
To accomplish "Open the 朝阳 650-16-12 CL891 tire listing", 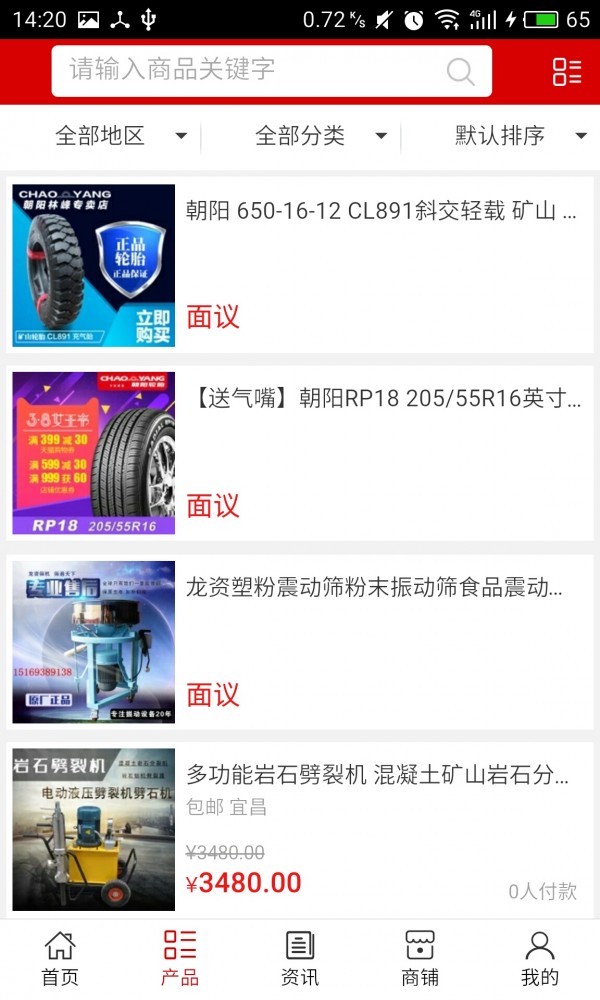I will (300, 265).
